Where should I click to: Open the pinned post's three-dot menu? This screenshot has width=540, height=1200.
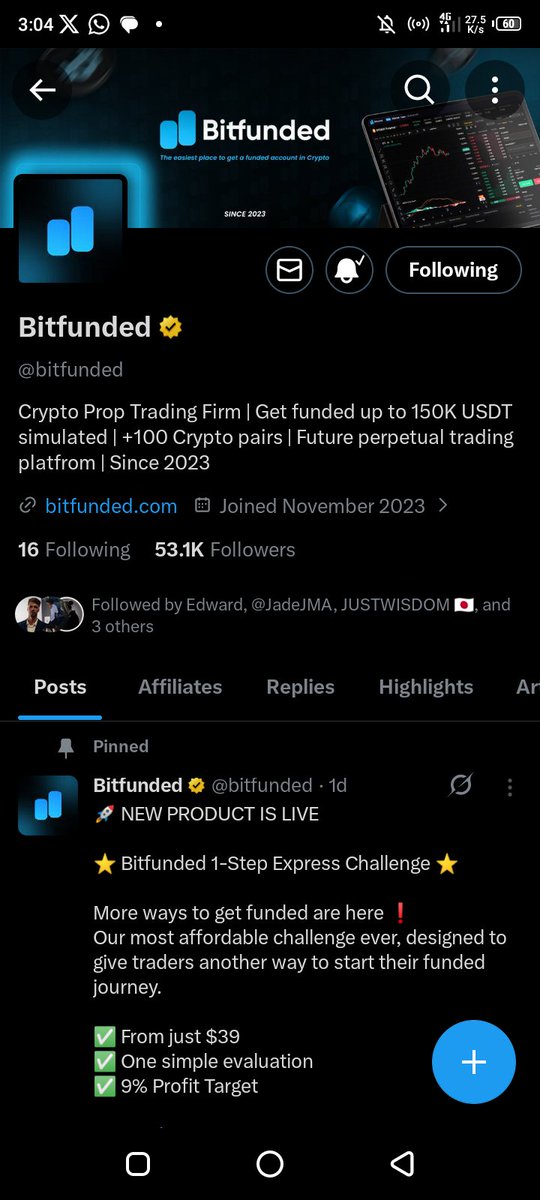pyautogui.click(x=509, y=787)
